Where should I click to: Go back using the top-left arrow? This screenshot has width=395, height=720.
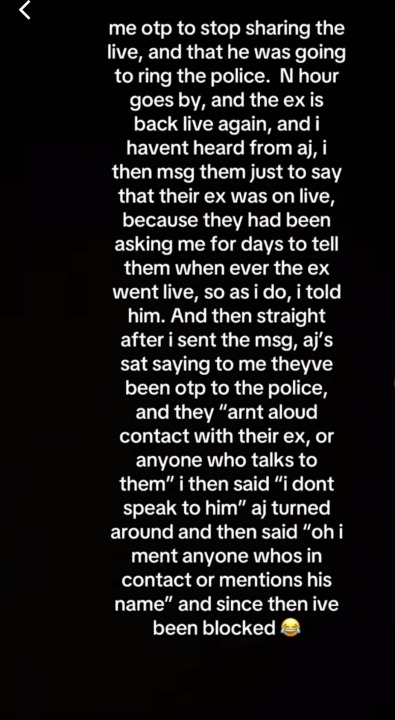[x=25, y=10]
